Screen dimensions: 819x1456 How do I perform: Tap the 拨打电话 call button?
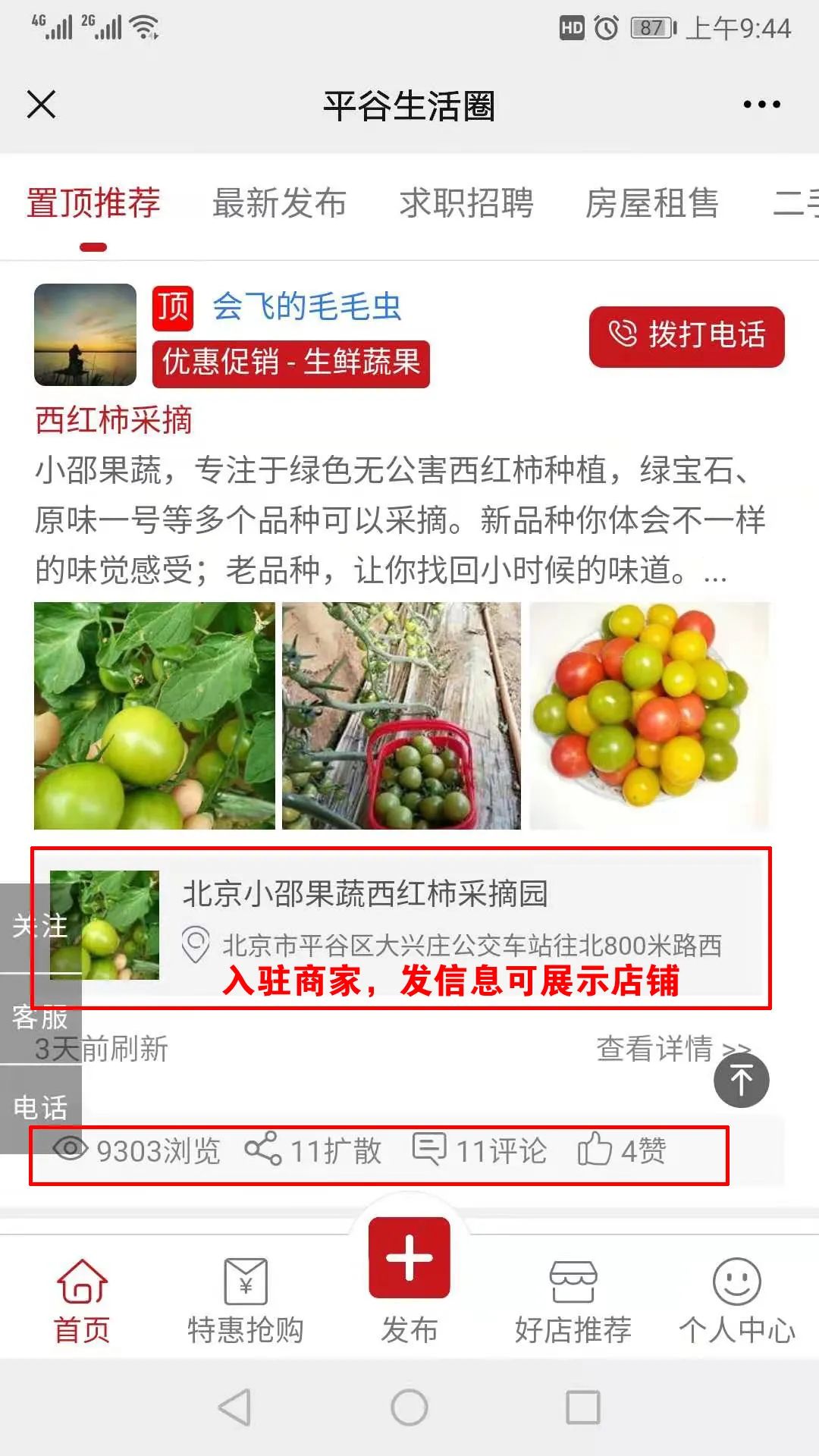686,336
